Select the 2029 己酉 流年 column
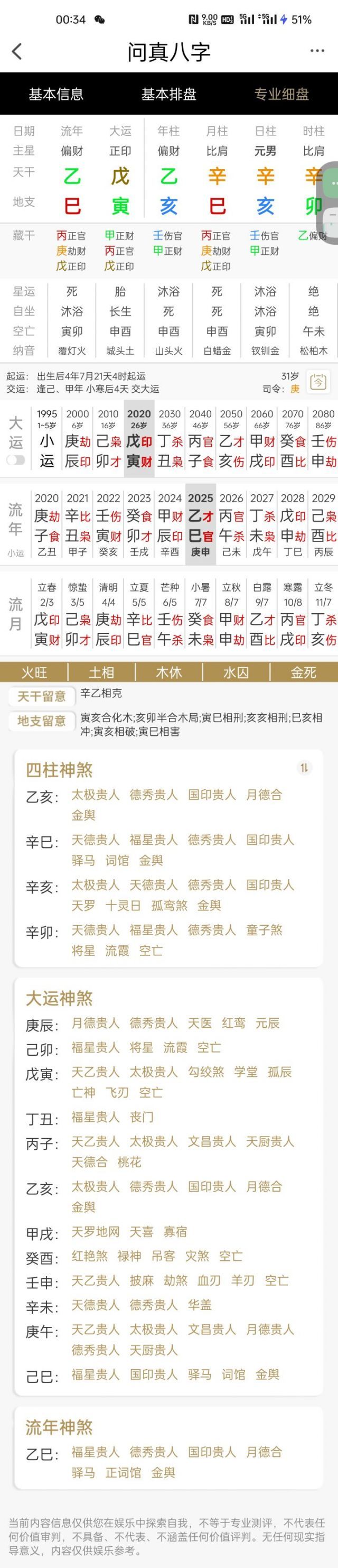 pyautogui.click(x=323, y=523)
